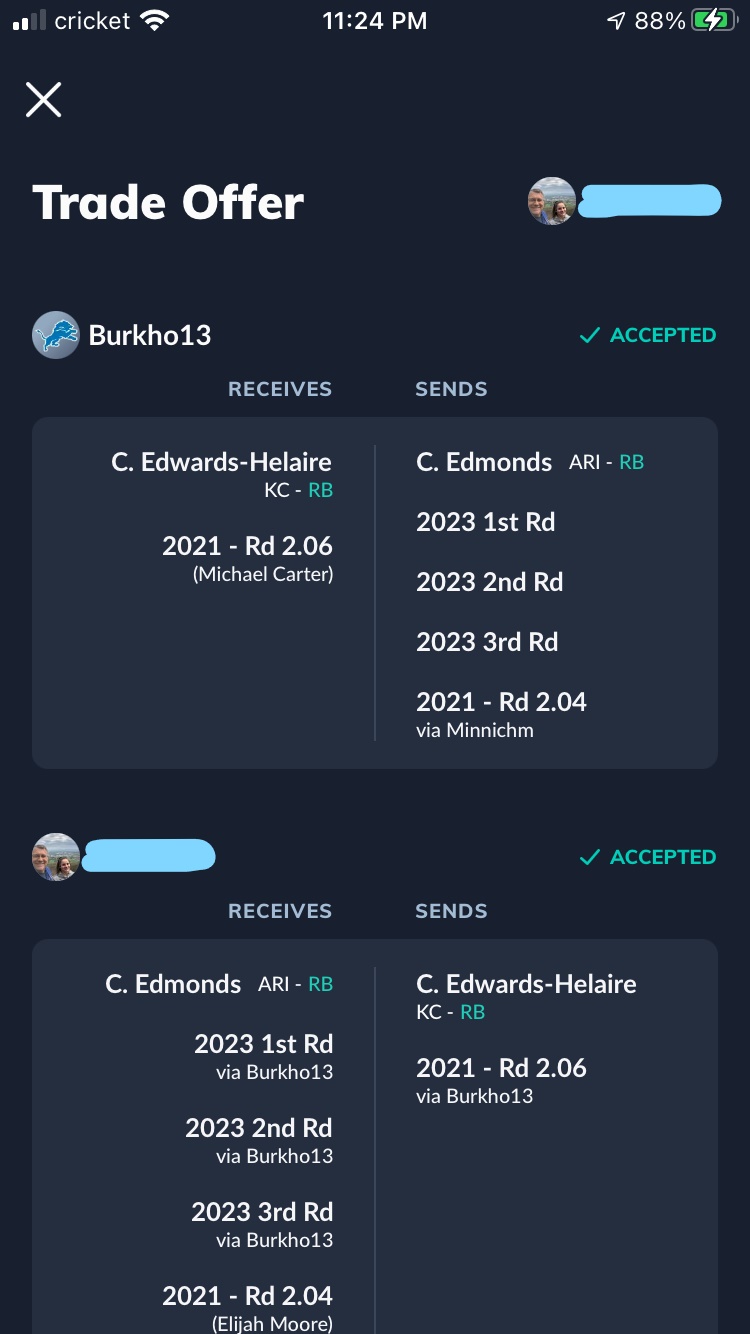
Task: Open Burkho13's Lions avatar profile
Action: [56, 335]
